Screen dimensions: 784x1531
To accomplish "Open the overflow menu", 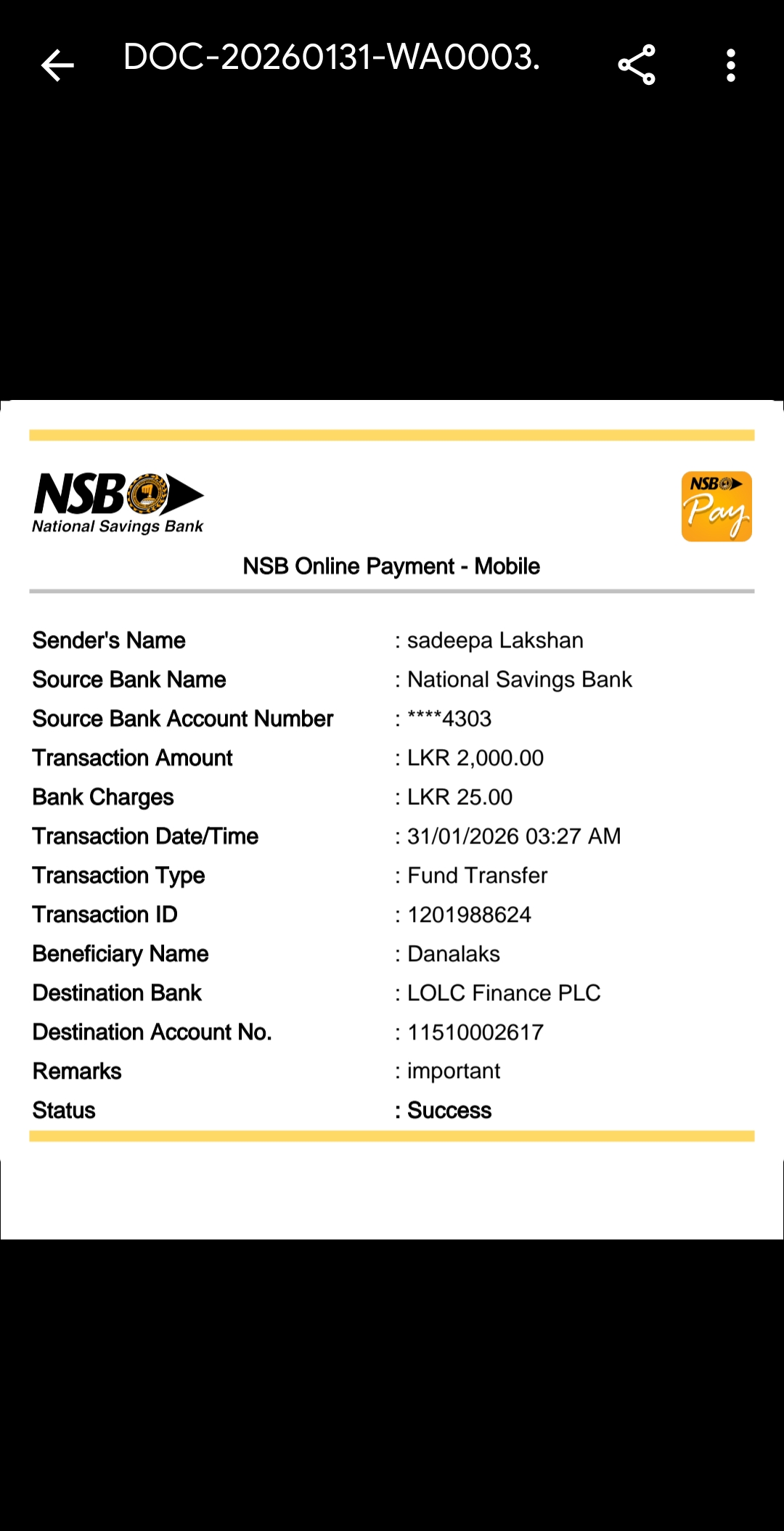I will [731, 65].
